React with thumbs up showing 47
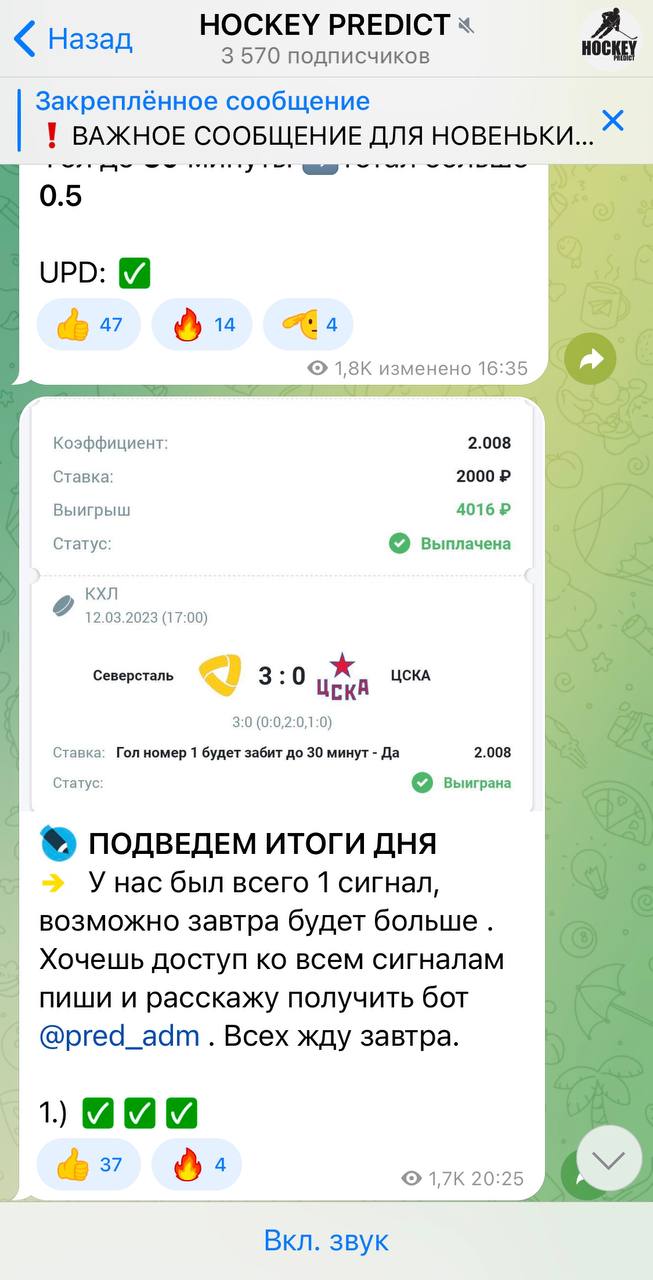The image size is (653, 1280). pyautogui.click(x=88, y=324)
